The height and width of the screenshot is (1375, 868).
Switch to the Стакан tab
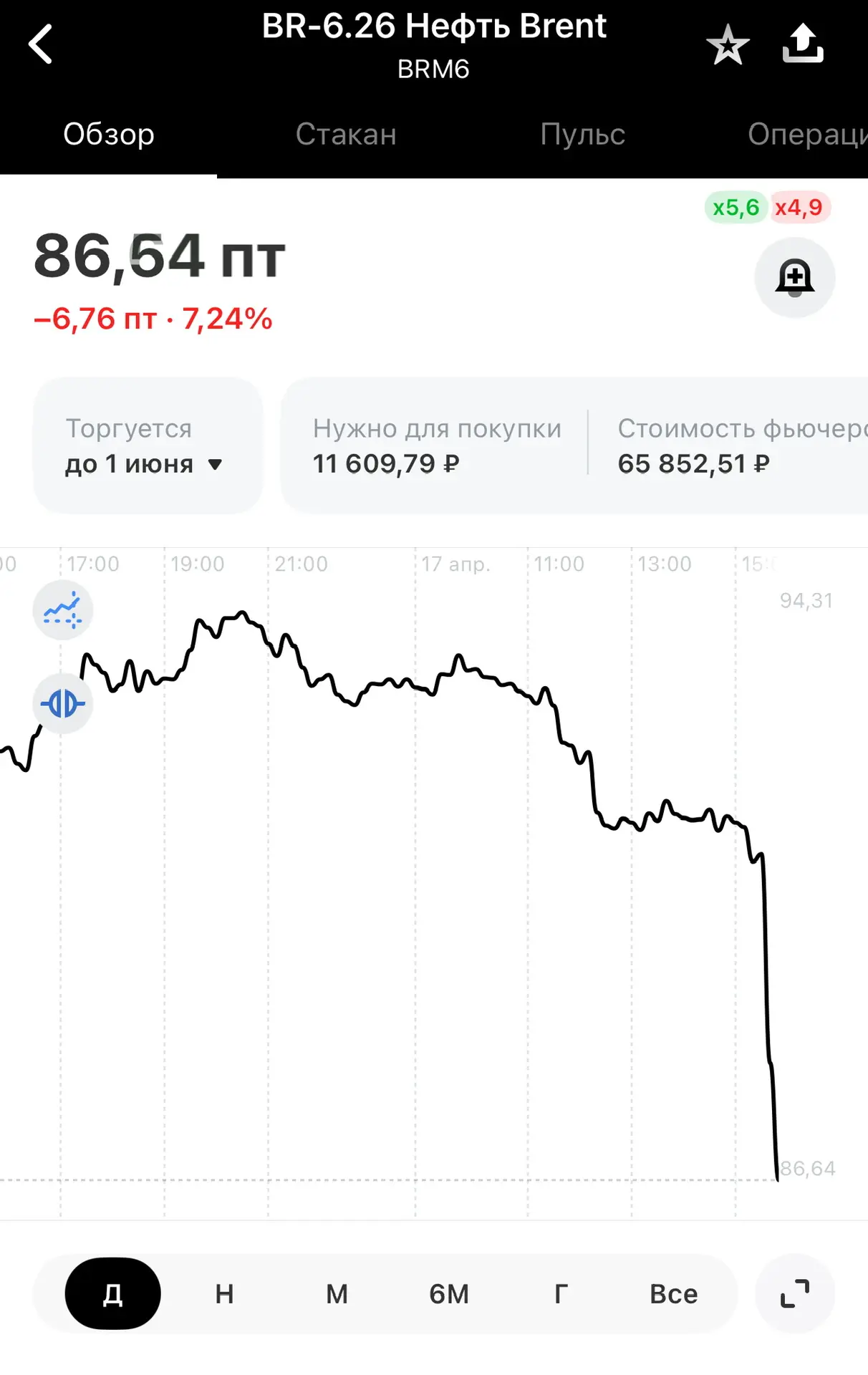point(346,135)
